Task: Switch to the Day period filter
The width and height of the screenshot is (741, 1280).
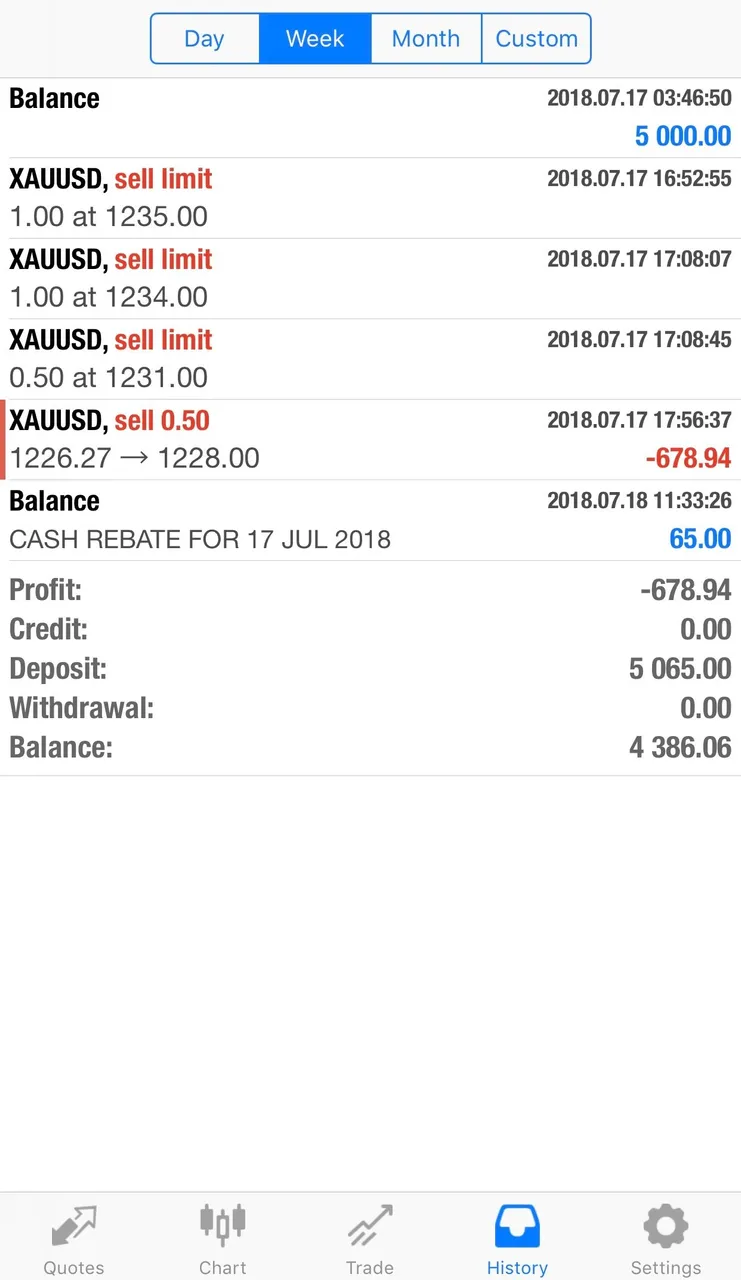Action: [205, 39]
